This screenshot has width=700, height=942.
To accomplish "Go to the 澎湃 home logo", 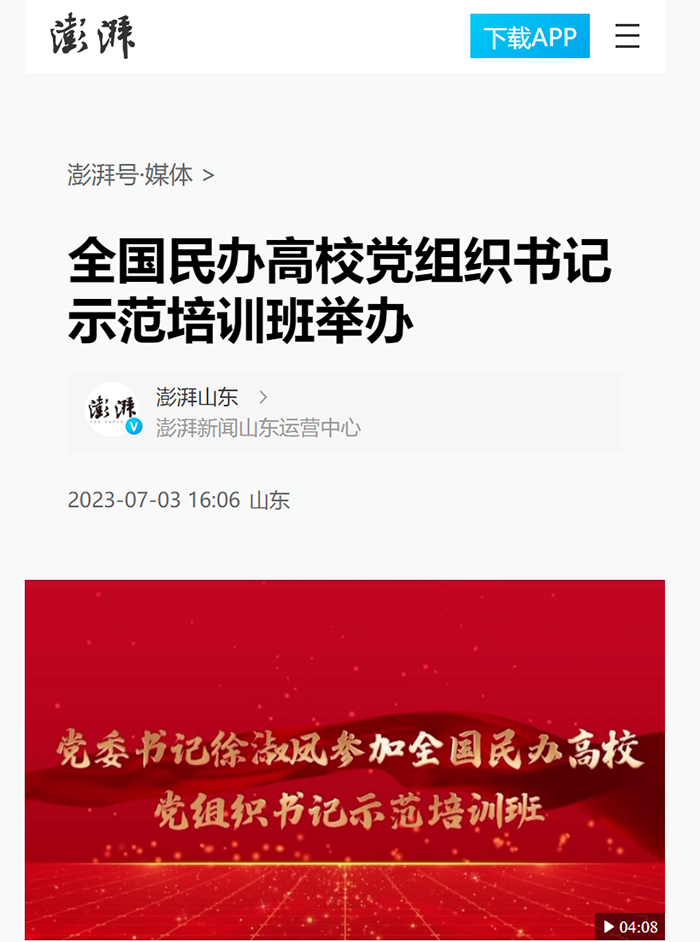I will tap(93, 37).
